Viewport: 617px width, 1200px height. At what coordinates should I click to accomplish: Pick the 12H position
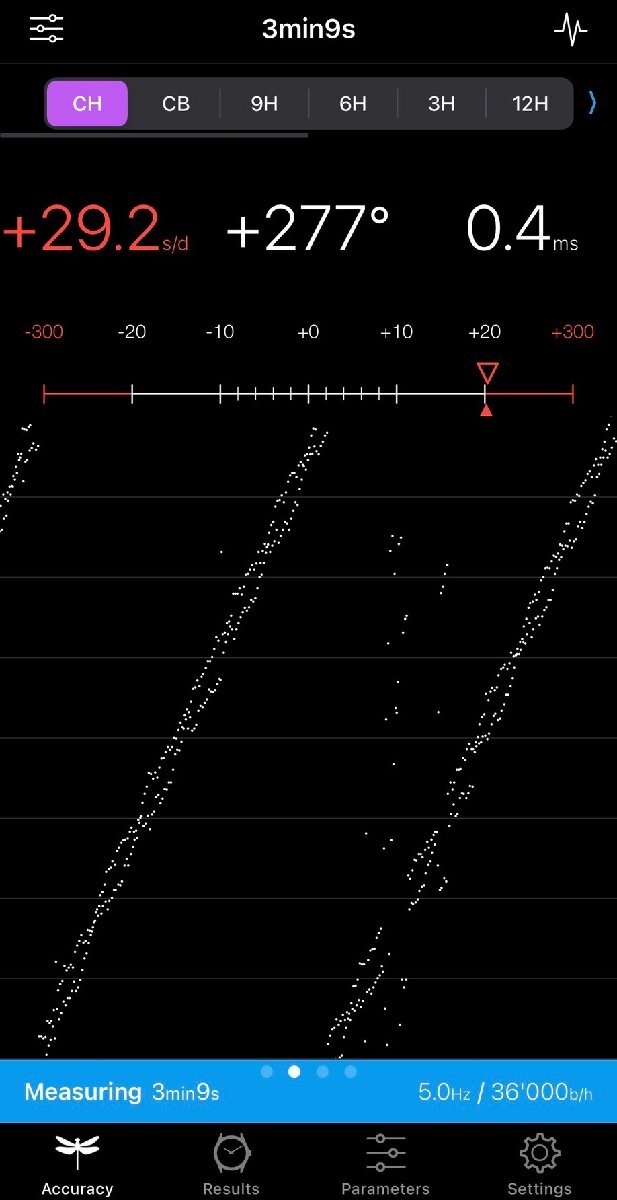coord(529,103)
